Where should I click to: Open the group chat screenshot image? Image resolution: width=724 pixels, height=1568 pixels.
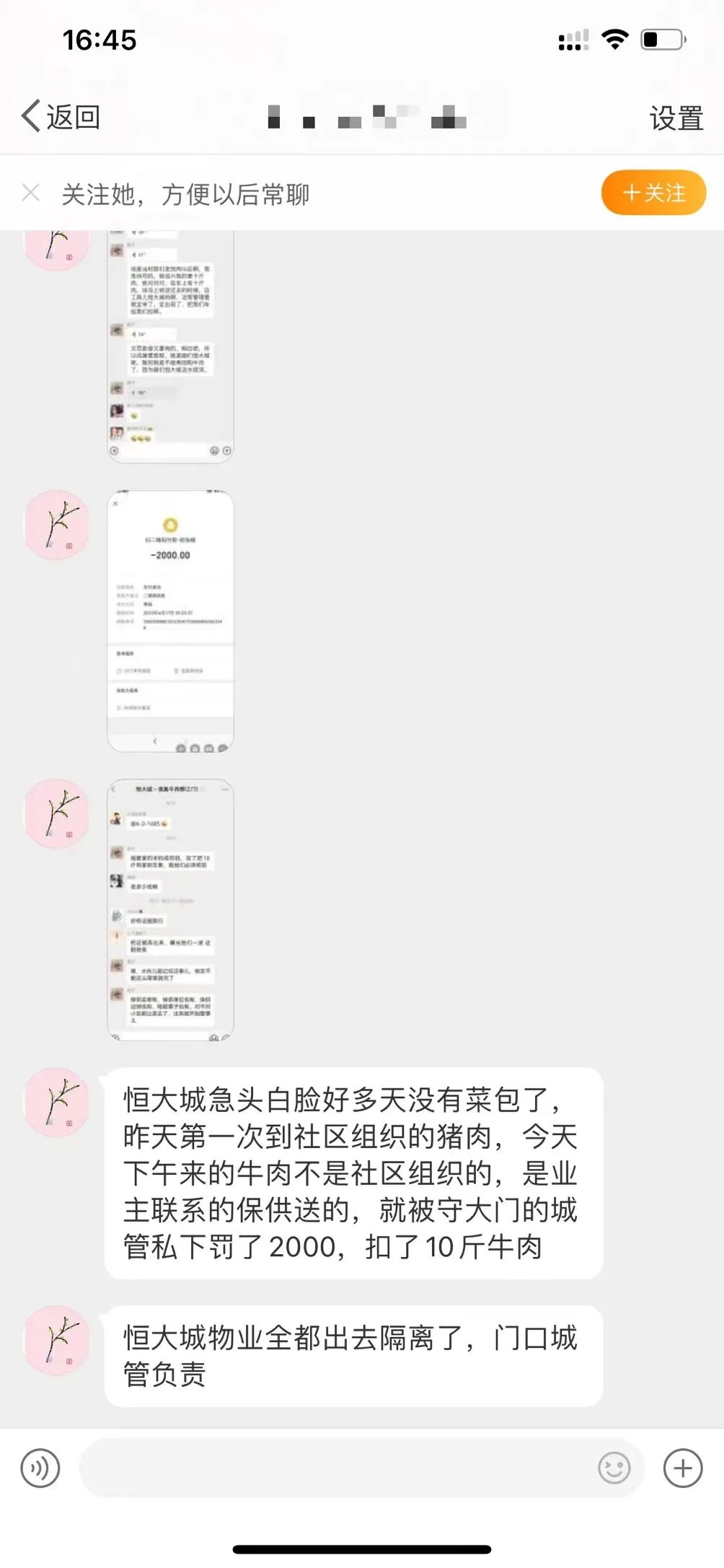(x=170, y=909)
